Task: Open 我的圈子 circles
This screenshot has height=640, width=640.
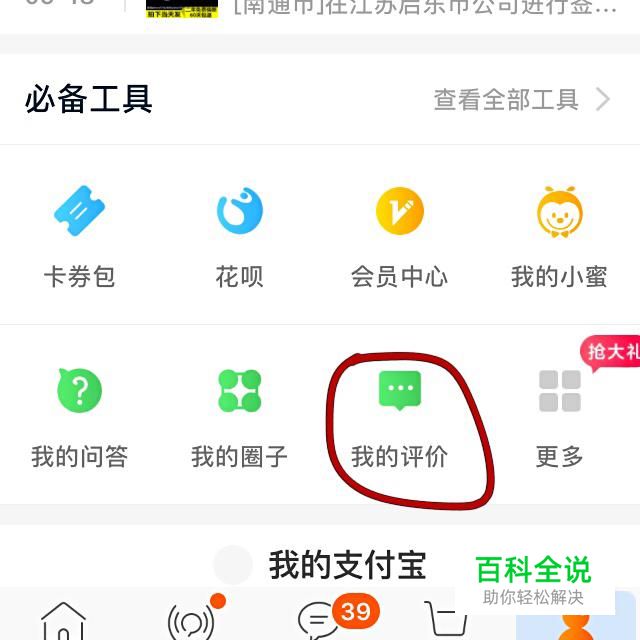Action: [x=240, y=416]
